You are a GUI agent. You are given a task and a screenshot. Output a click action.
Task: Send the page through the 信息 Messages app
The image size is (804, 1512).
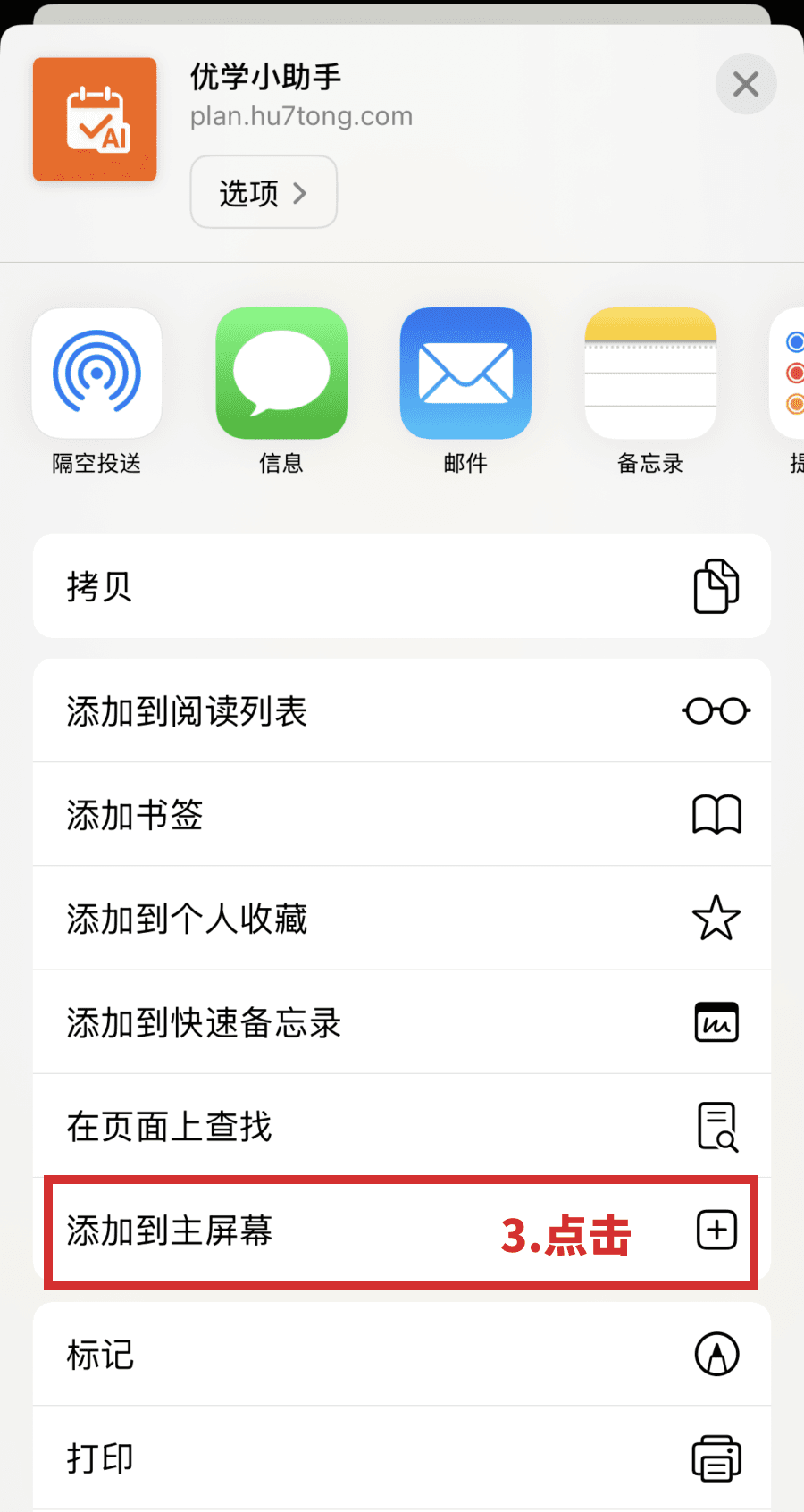(x=281, y=373)
